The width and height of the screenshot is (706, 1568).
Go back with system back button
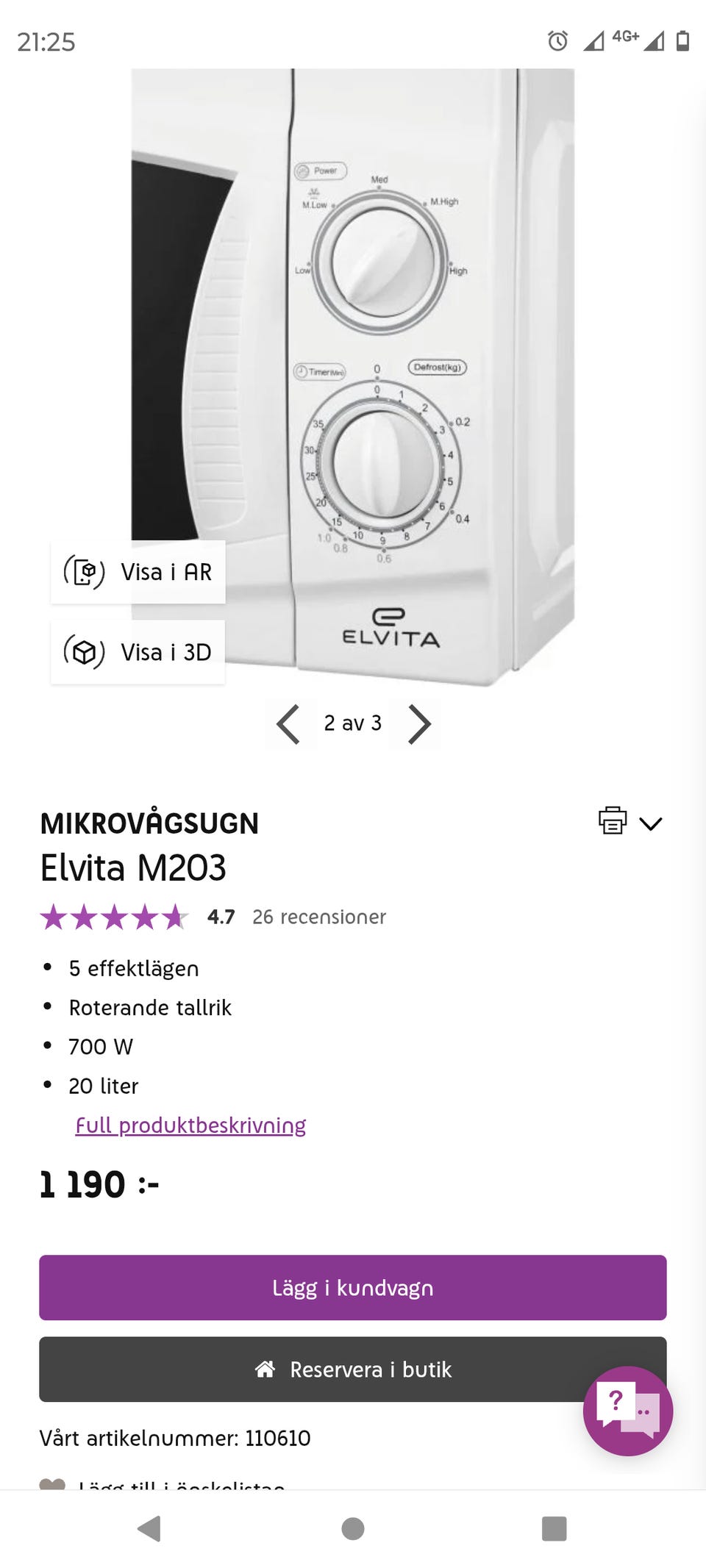[149, 1528]
